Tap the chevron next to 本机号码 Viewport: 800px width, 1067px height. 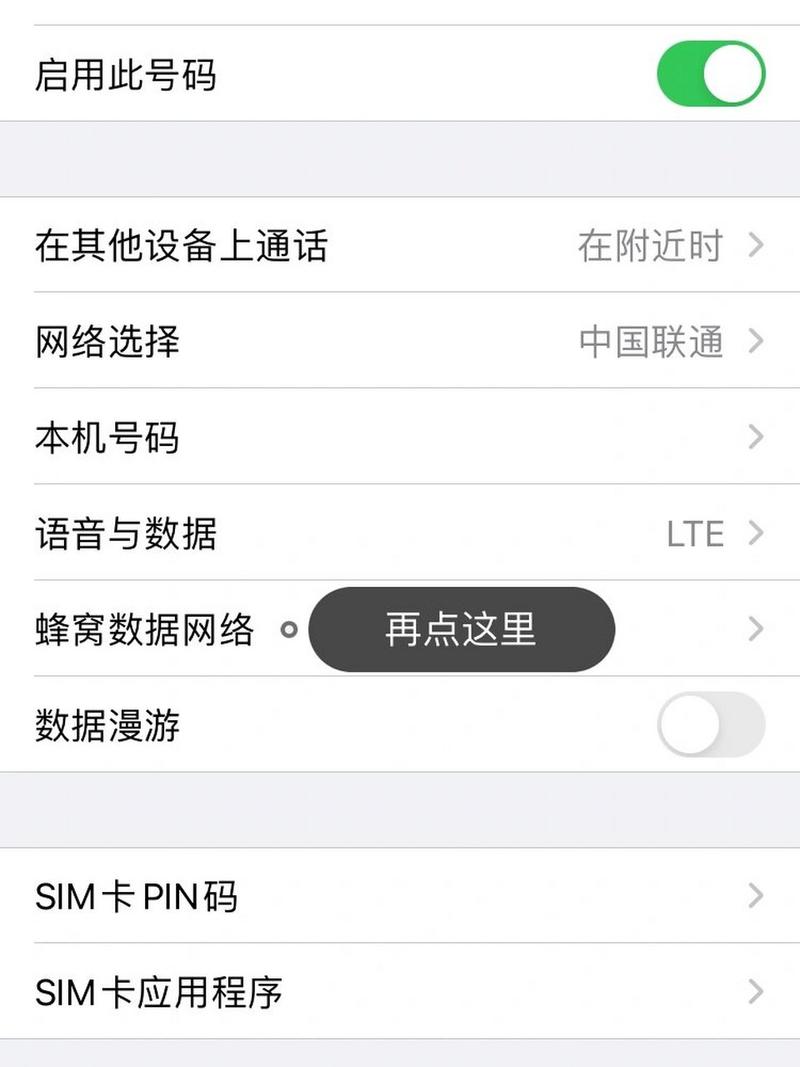pyautogui.click(x=754, y=436)
